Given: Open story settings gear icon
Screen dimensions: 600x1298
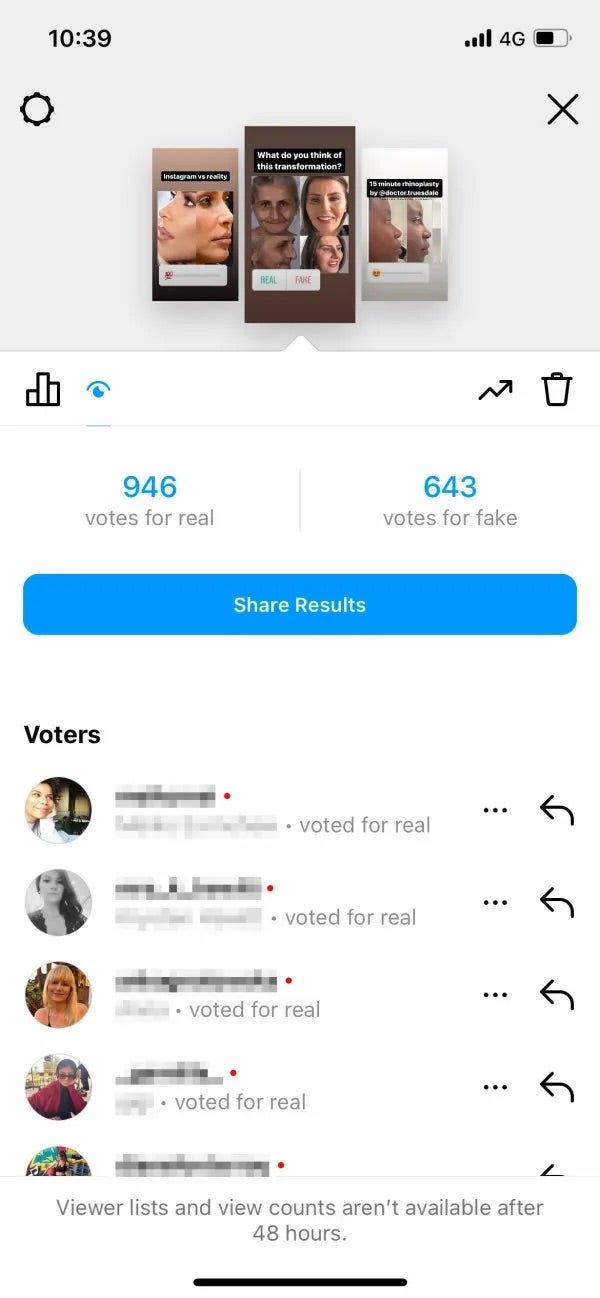Looking at the screenshot, I should (x=37, y=109).
